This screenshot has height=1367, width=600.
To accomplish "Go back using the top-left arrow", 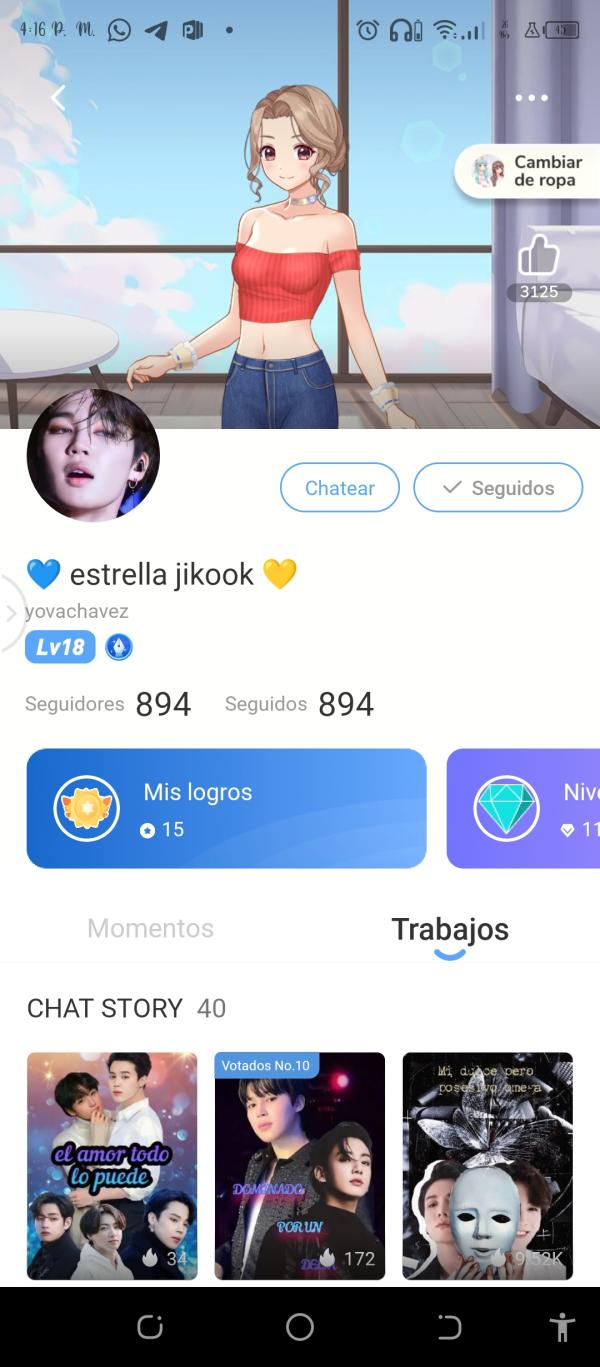I will tap(58, 97).
